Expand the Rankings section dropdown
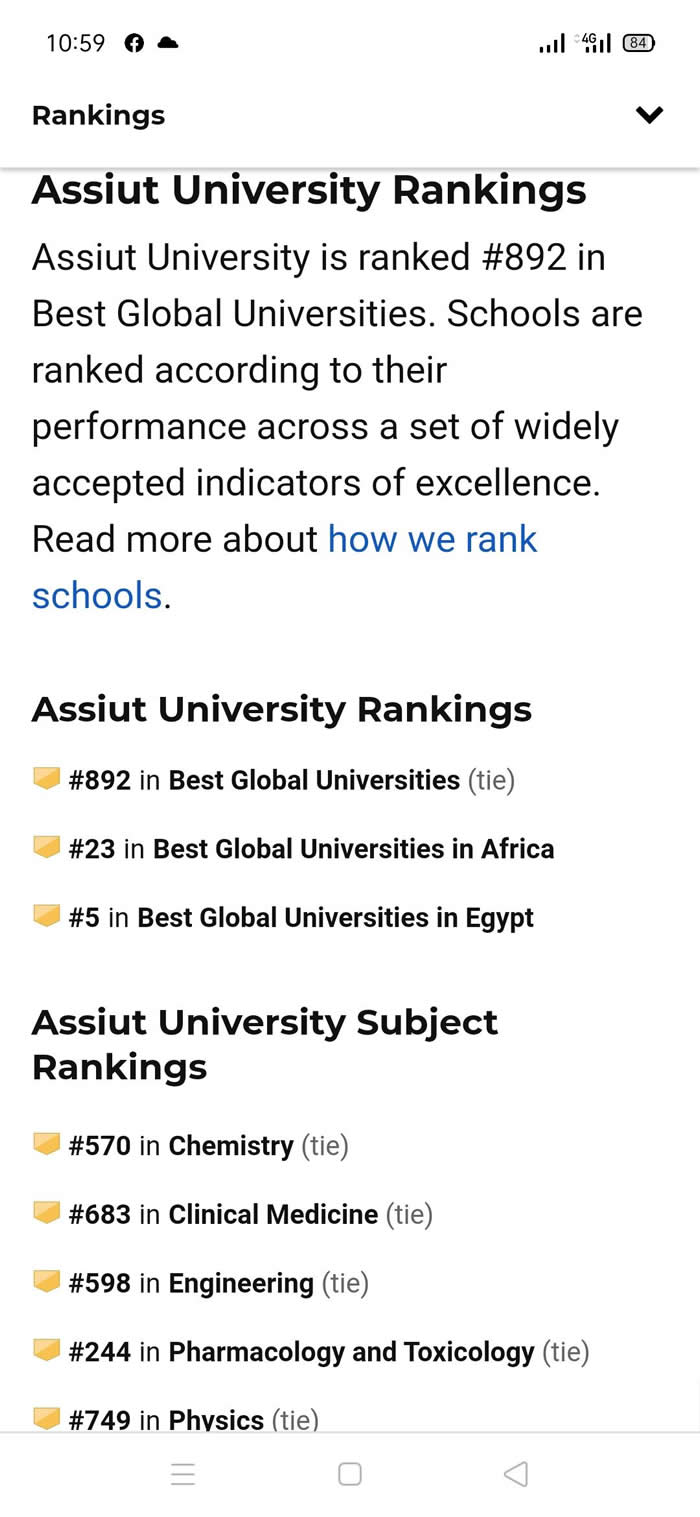Viewport: 700px width, 1517px height. point(649,115)
